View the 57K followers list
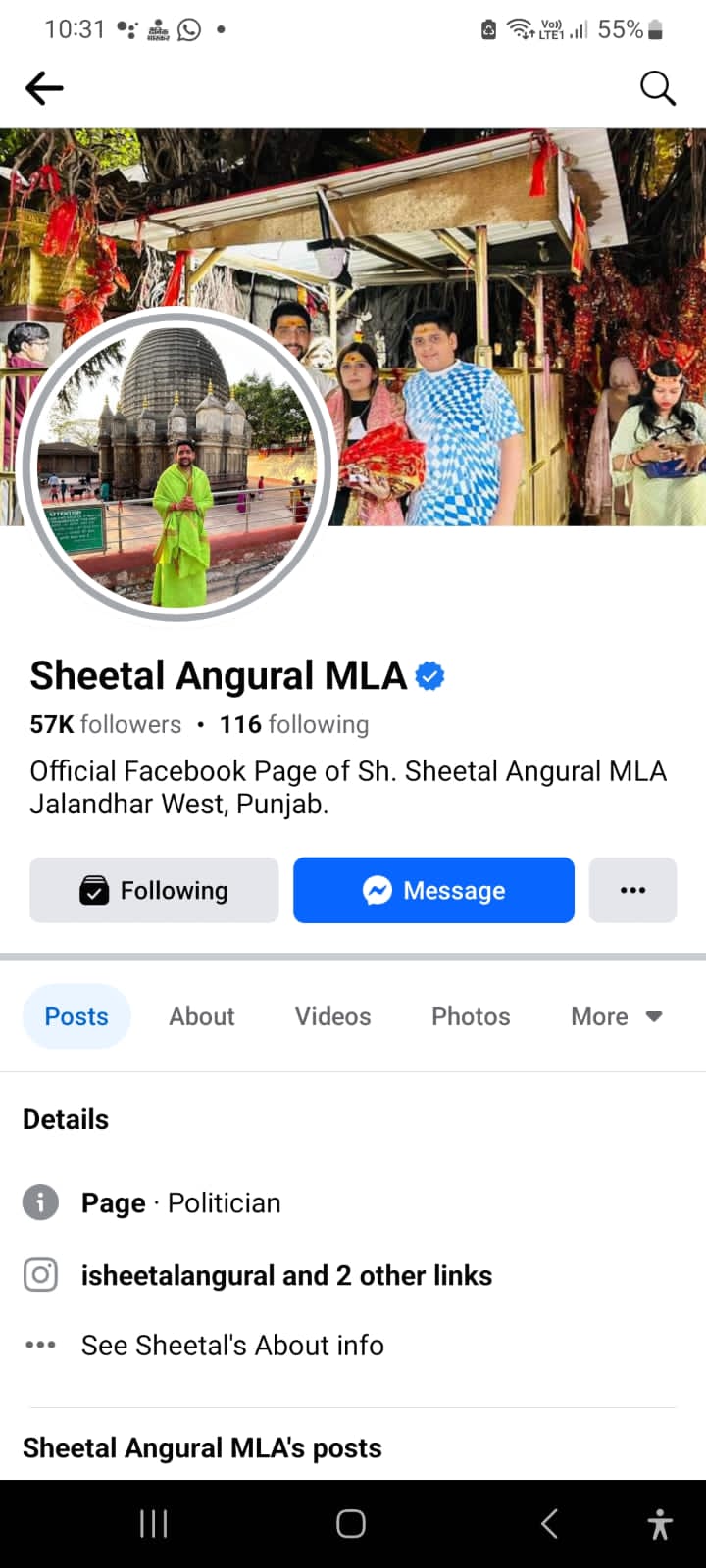Image resolution: width=706 pixels, height=1568 pixels. pos(106,724)
